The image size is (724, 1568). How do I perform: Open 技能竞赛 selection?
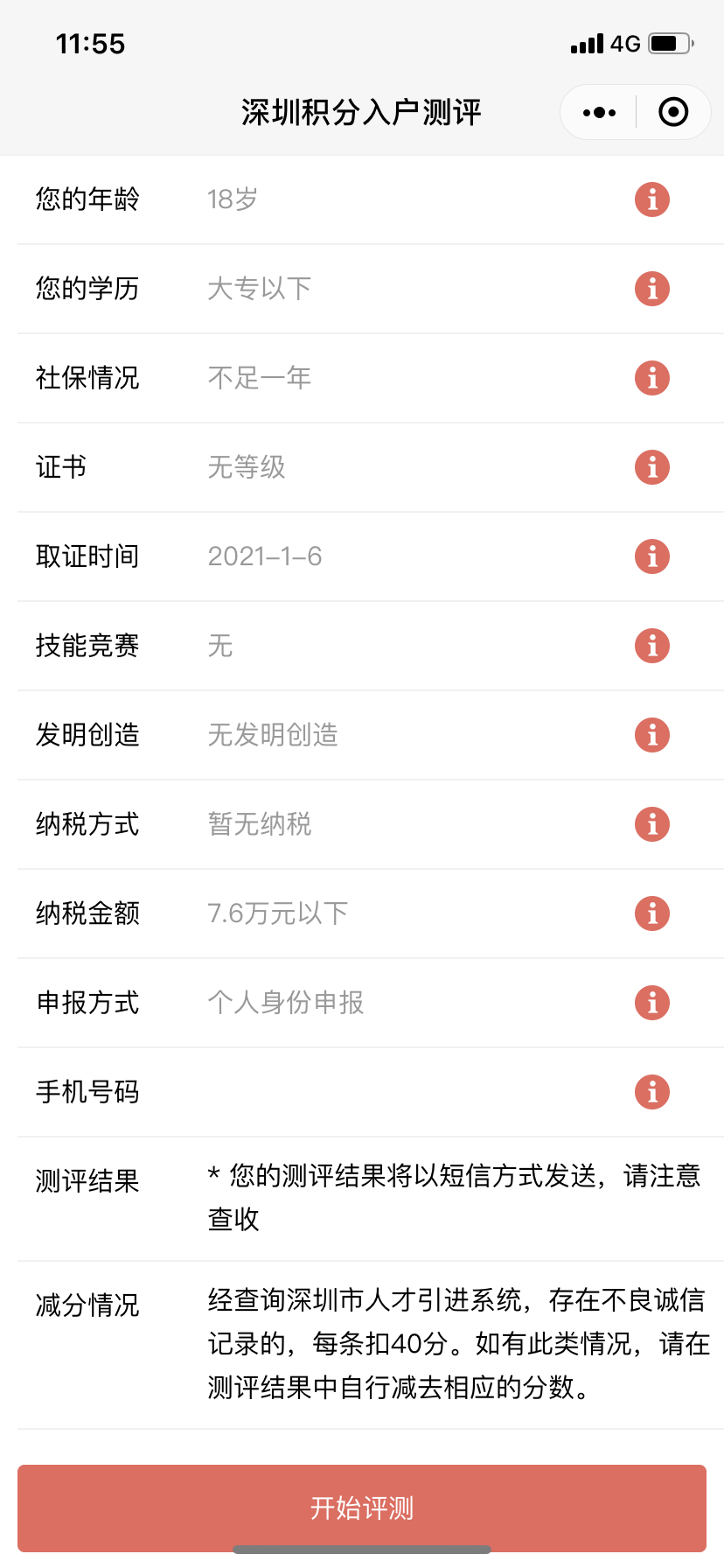411,646
